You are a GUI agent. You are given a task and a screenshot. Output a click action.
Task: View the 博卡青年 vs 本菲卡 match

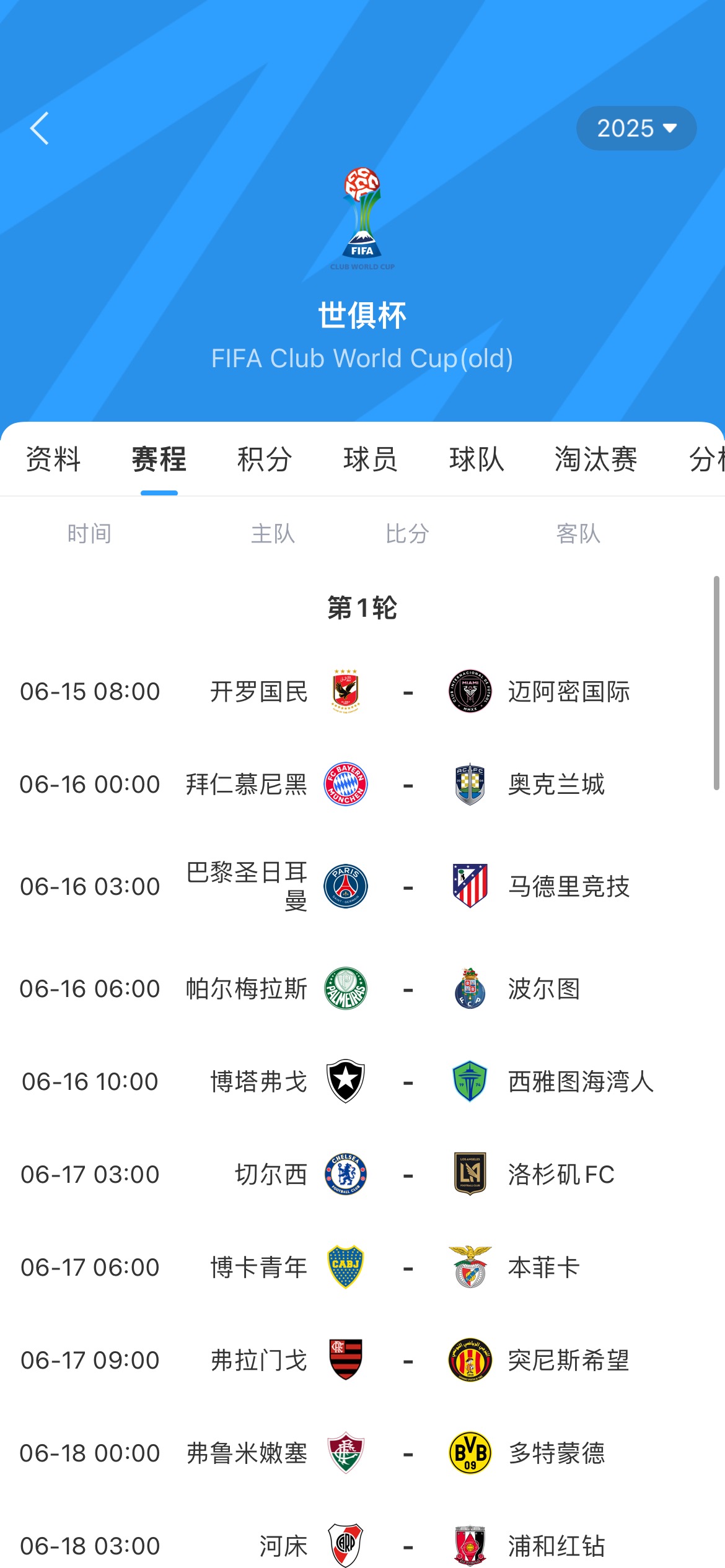click(362, 1268)
